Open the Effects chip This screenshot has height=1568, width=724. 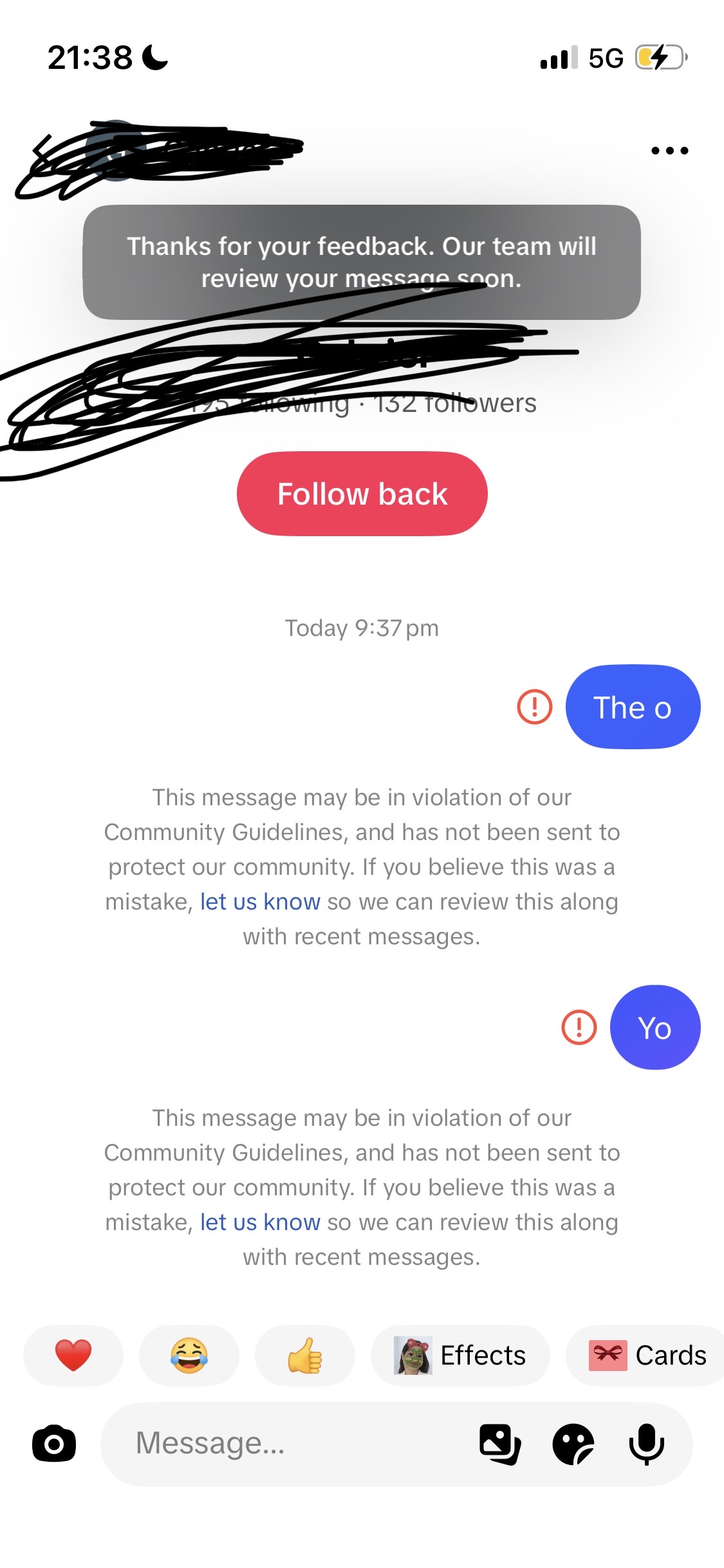tap(460, 1355)
